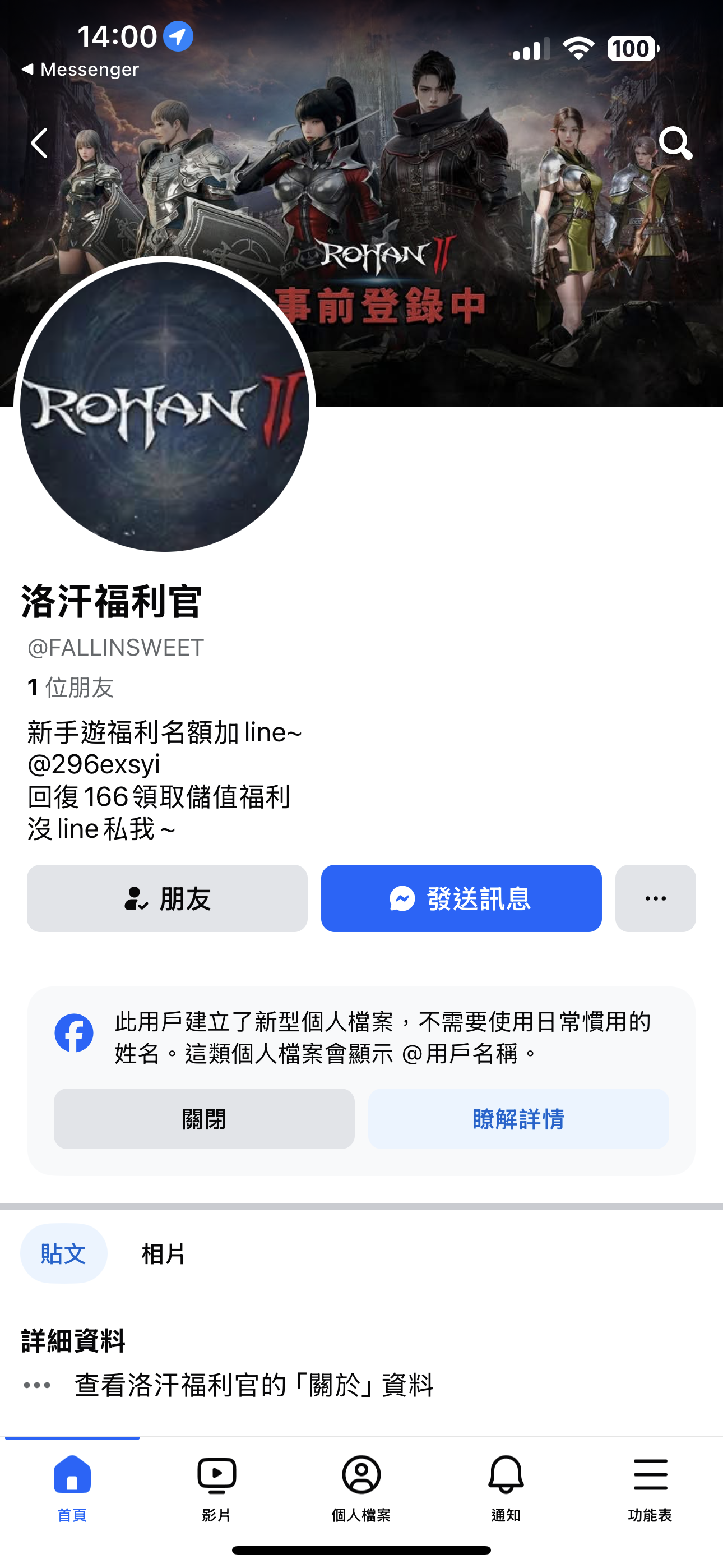
Task: Send a message via 發送訊息
Action: click(461, 898)
